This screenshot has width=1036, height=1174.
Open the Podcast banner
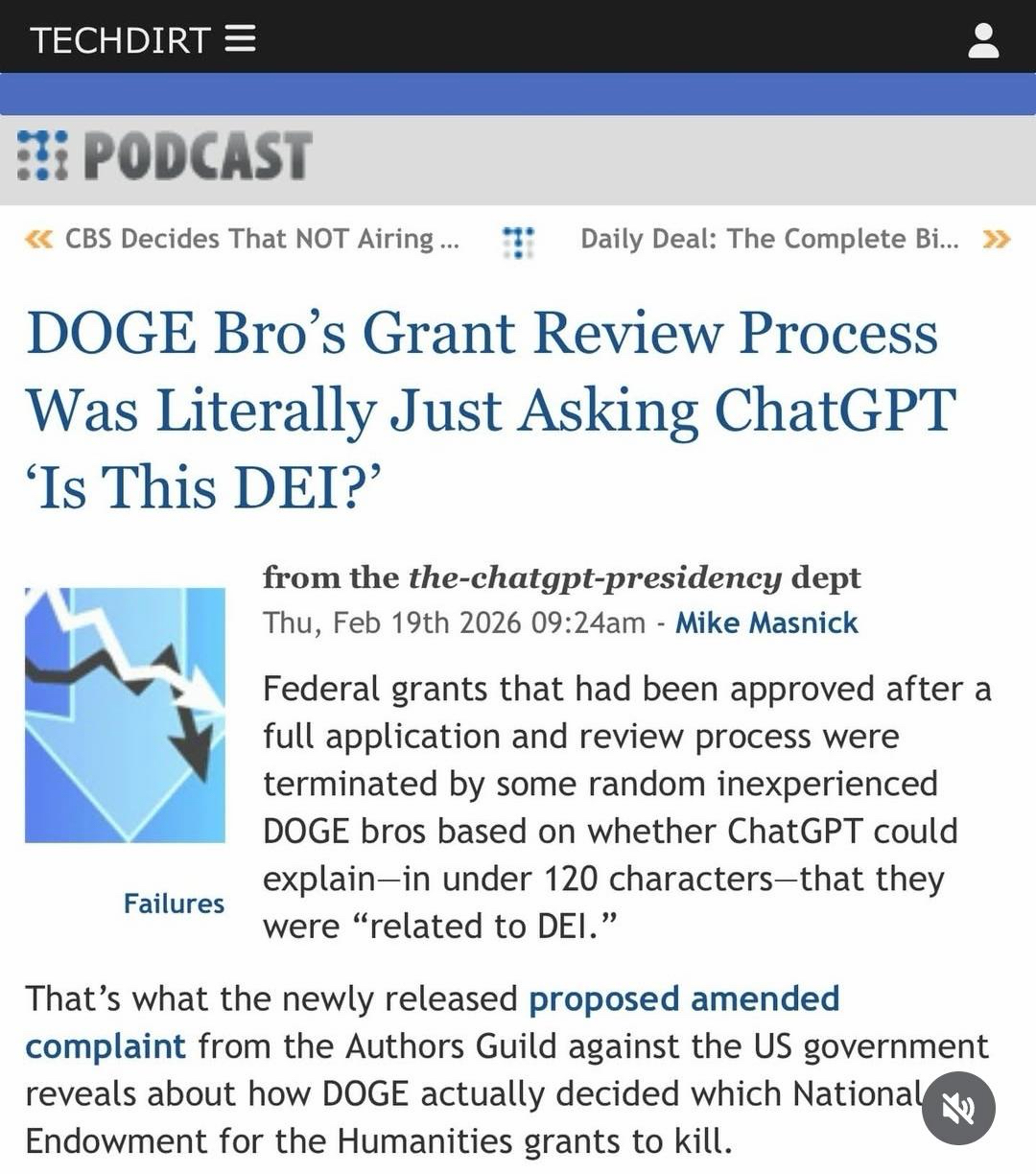[x=166, y=156]
